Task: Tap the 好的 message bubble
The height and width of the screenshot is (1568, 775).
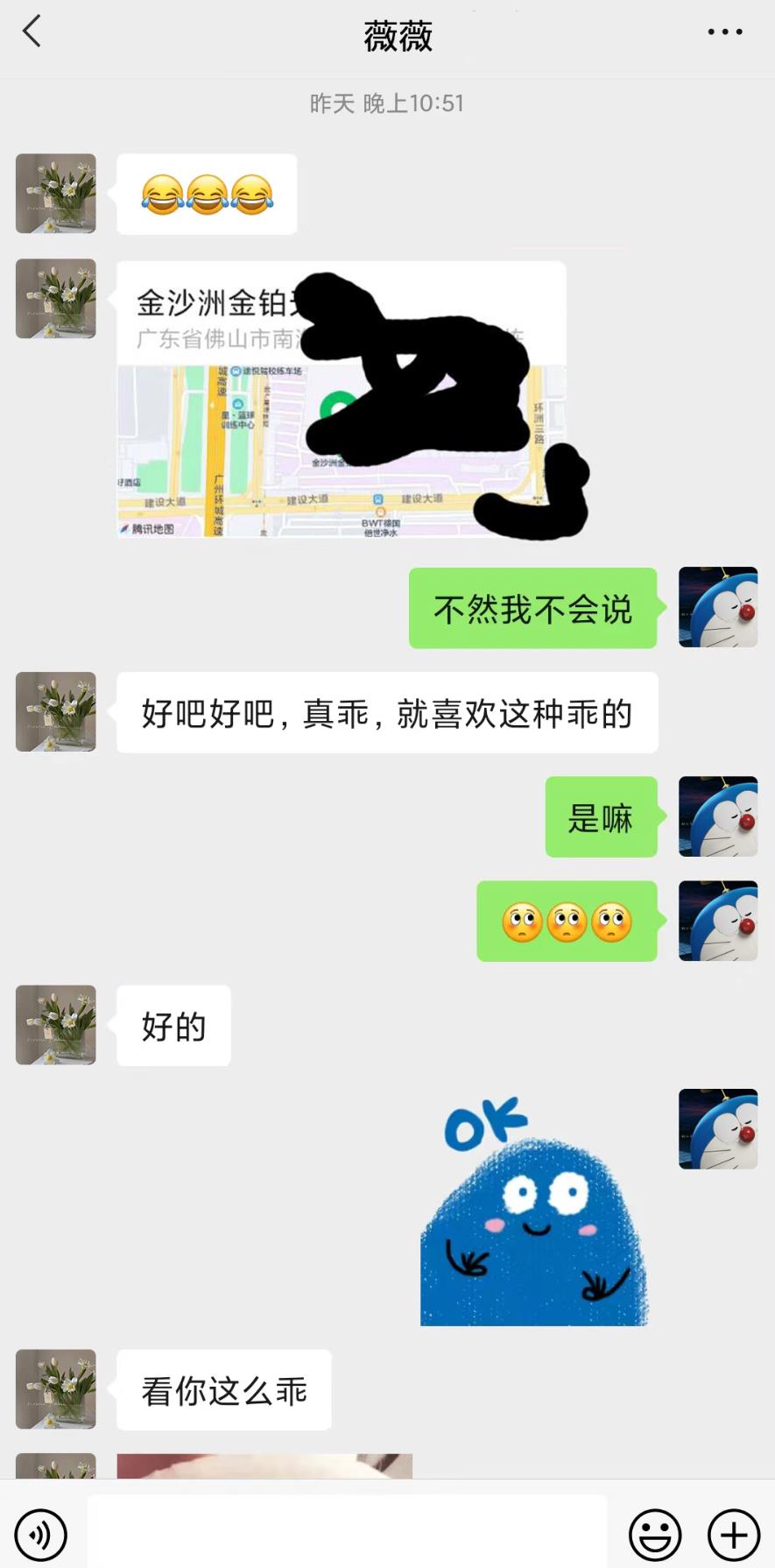Action: [x=173, y=1027]
